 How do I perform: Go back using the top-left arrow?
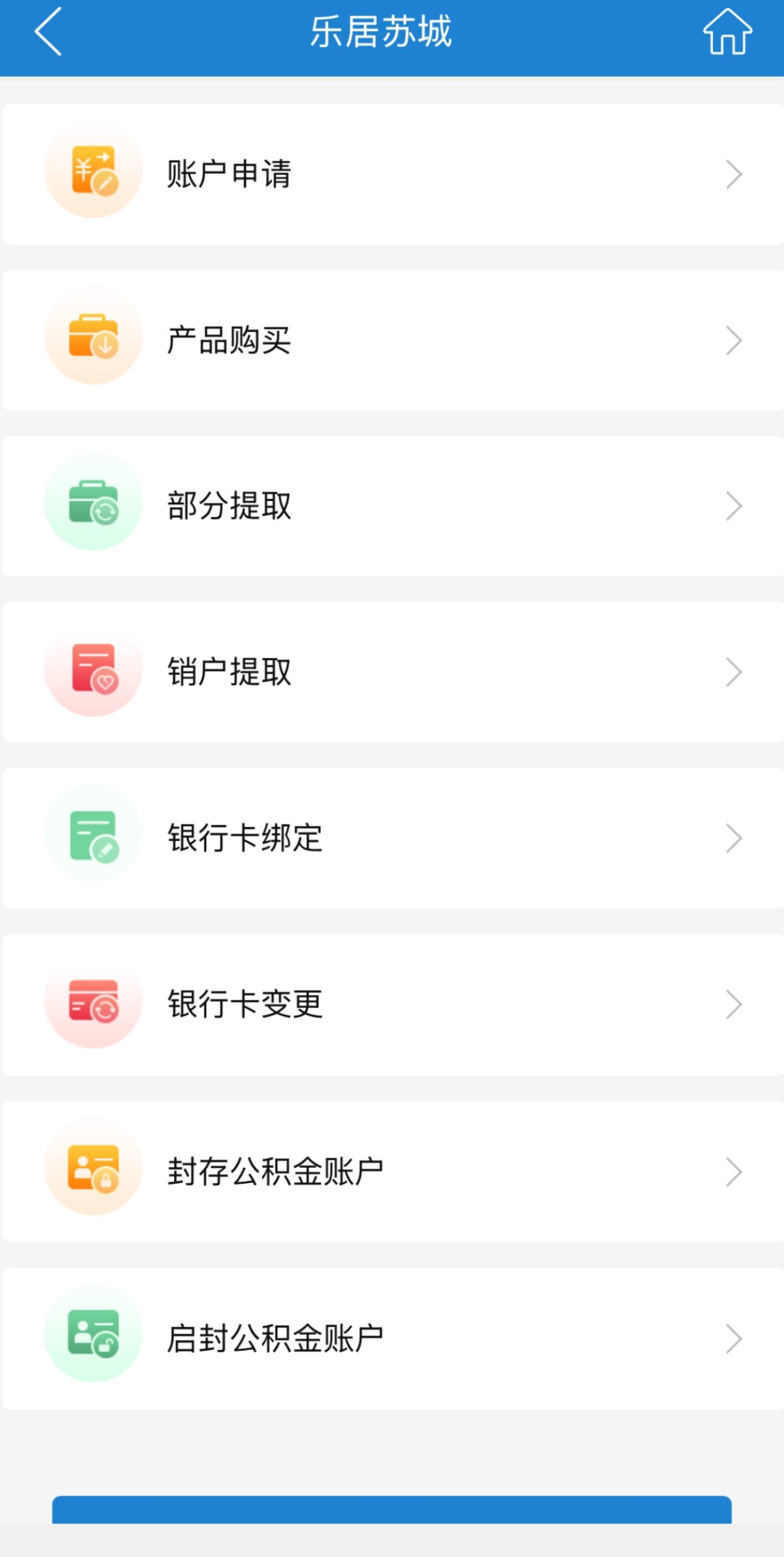[48, 32]
